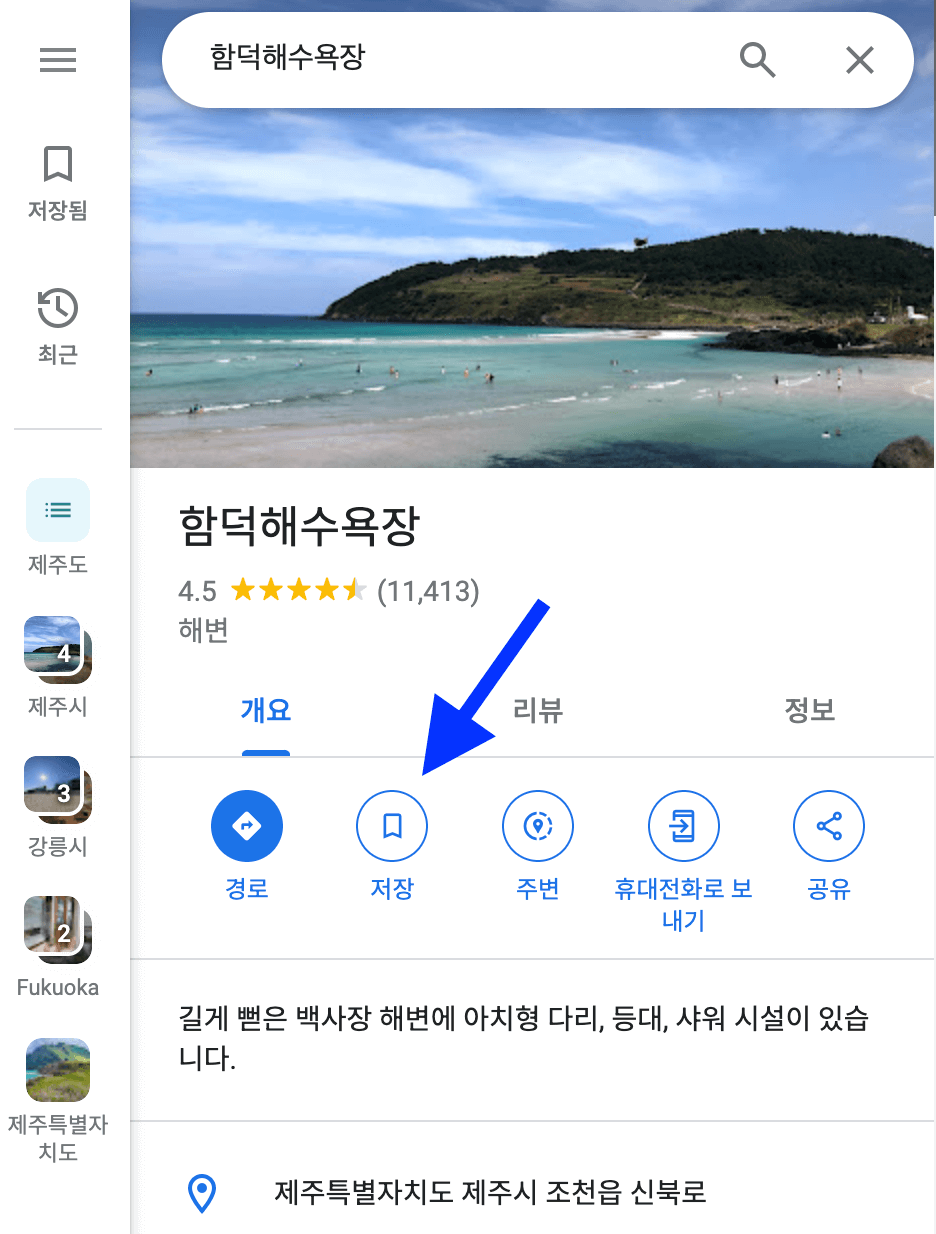Open the navigation menu with the hamburger icon
Screen dimensions: 936x1234
[x=57, y=60]
